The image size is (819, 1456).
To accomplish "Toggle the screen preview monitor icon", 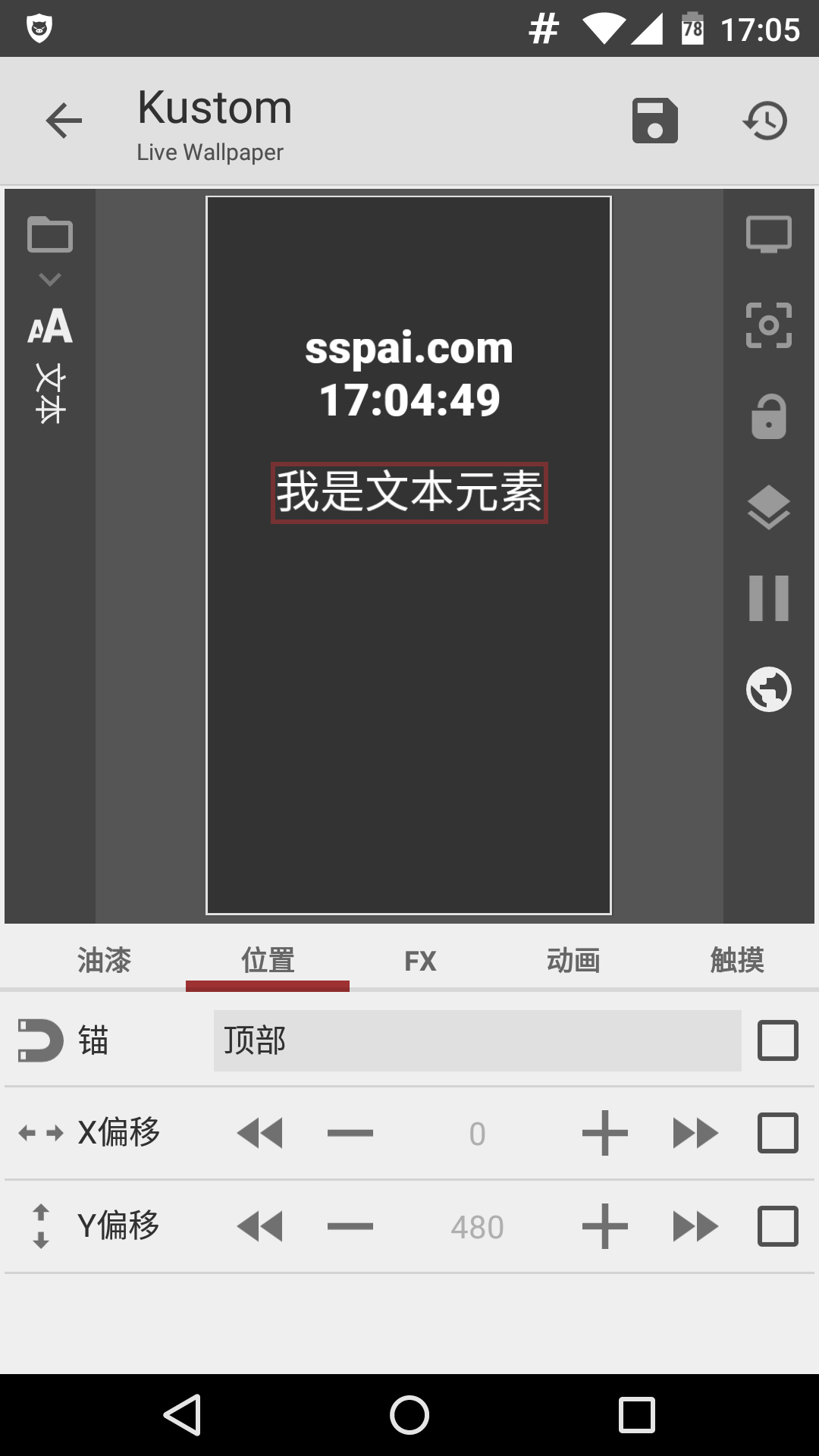I will coord(768,234).
